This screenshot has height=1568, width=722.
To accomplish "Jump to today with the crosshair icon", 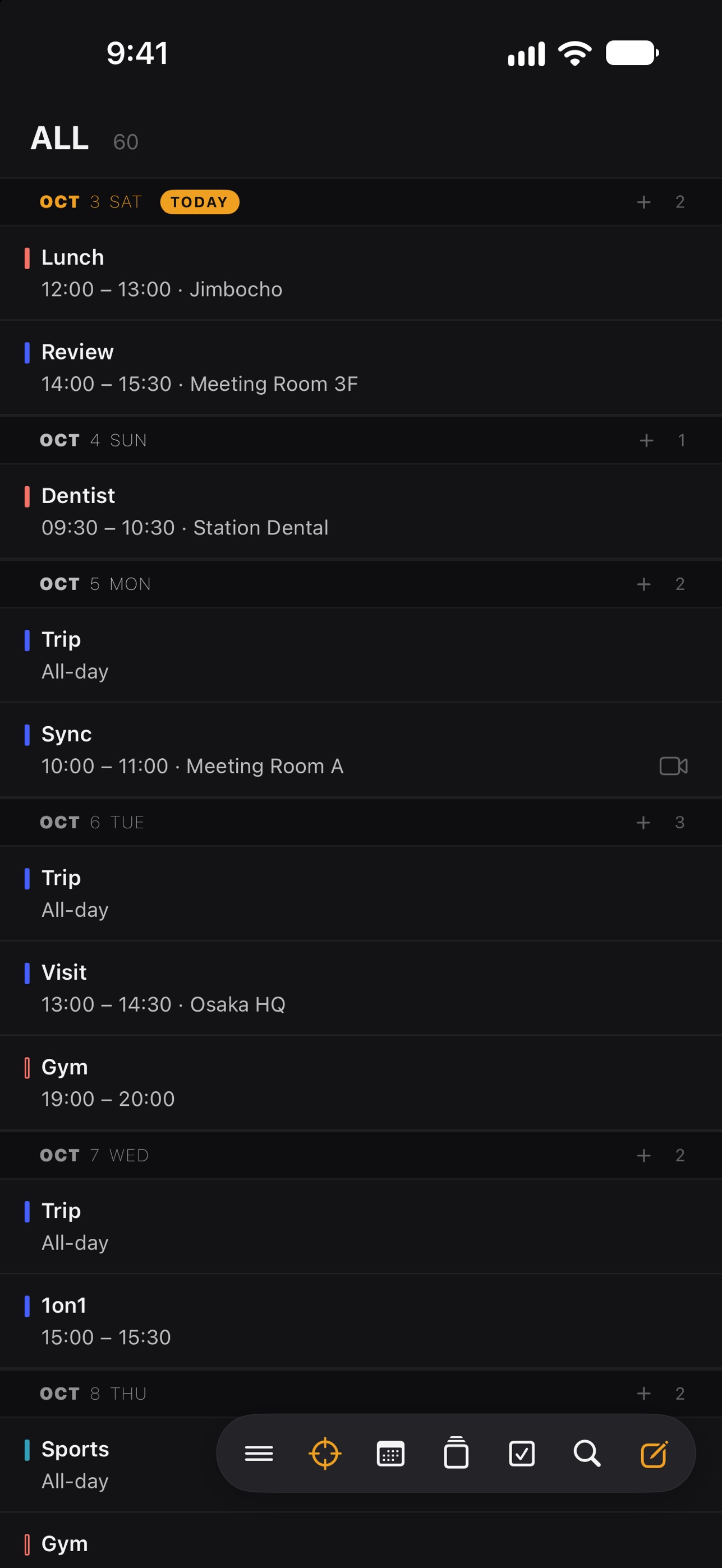I will [x=324, y=1454].
